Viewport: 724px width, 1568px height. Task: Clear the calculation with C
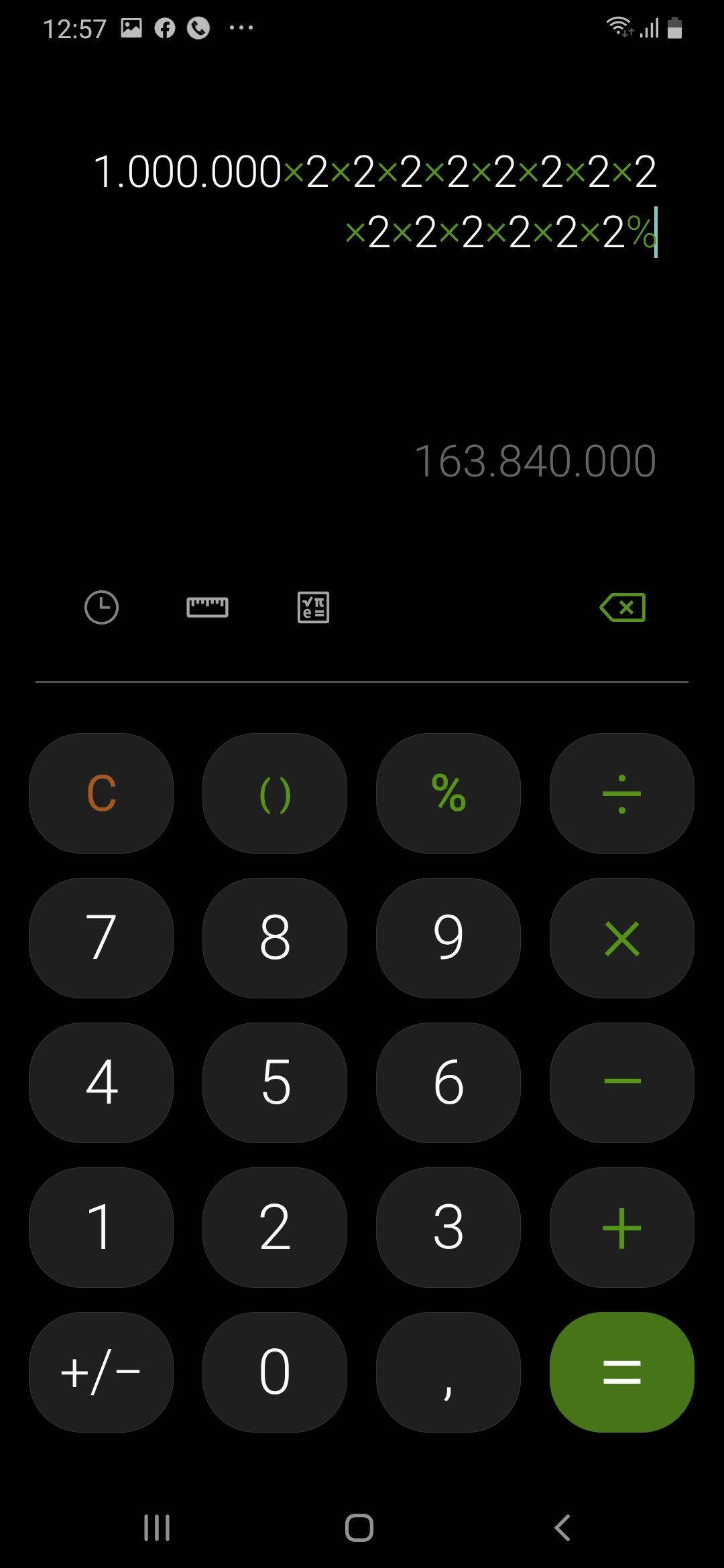101,793
